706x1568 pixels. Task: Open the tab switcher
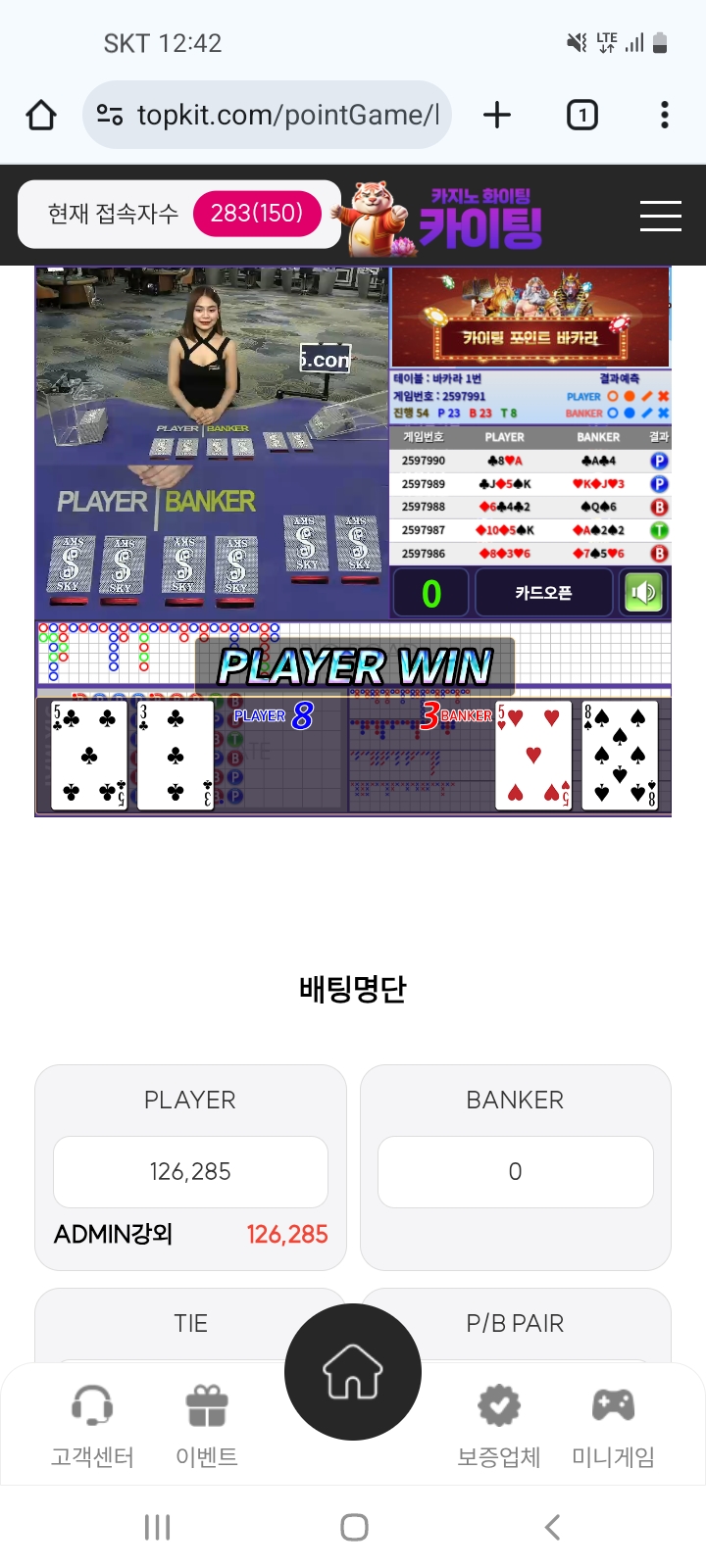pyautogui.click(x=582, y=116)
